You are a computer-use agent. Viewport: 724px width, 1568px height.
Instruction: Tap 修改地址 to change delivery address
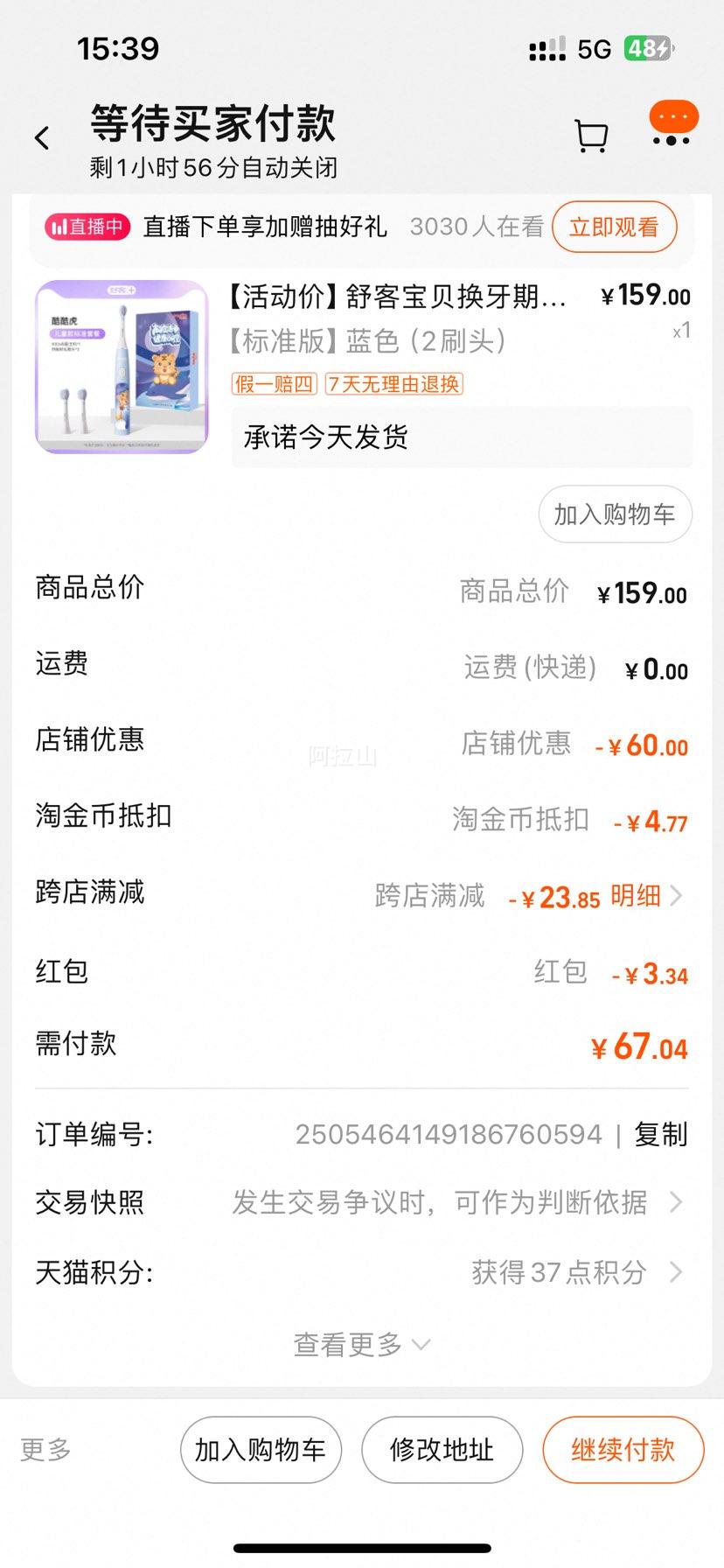tap(442, 1450)
